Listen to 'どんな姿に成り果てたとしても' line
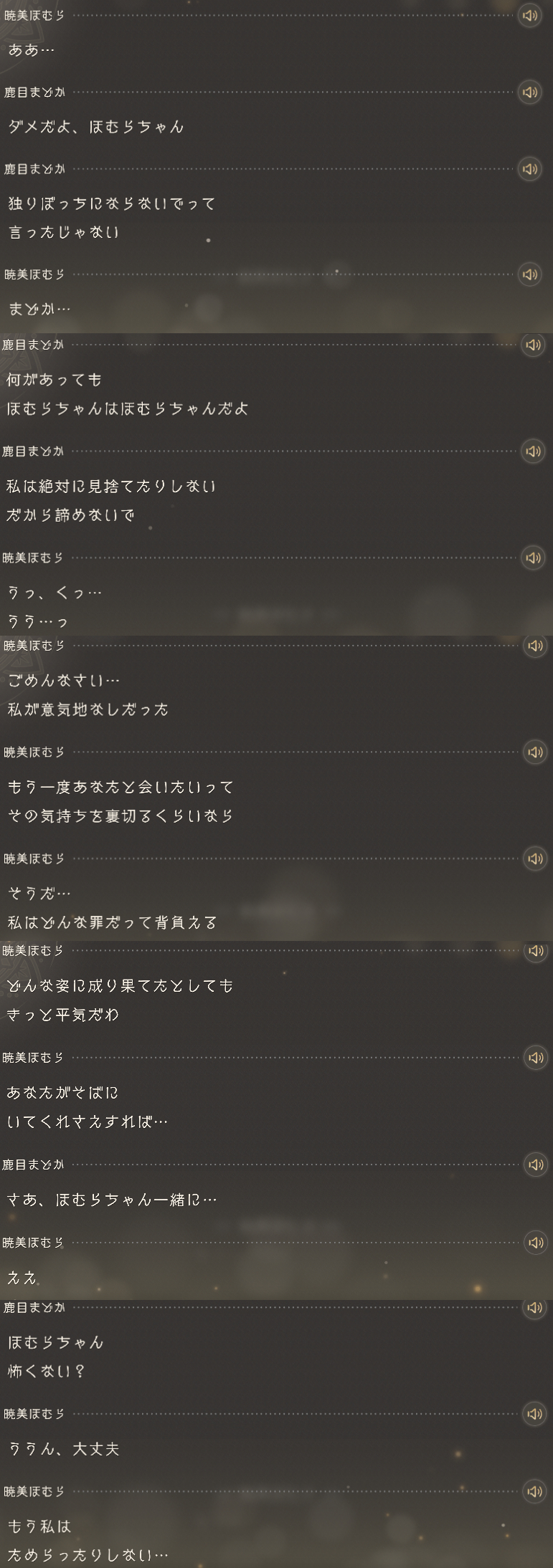 pos(535,951)
